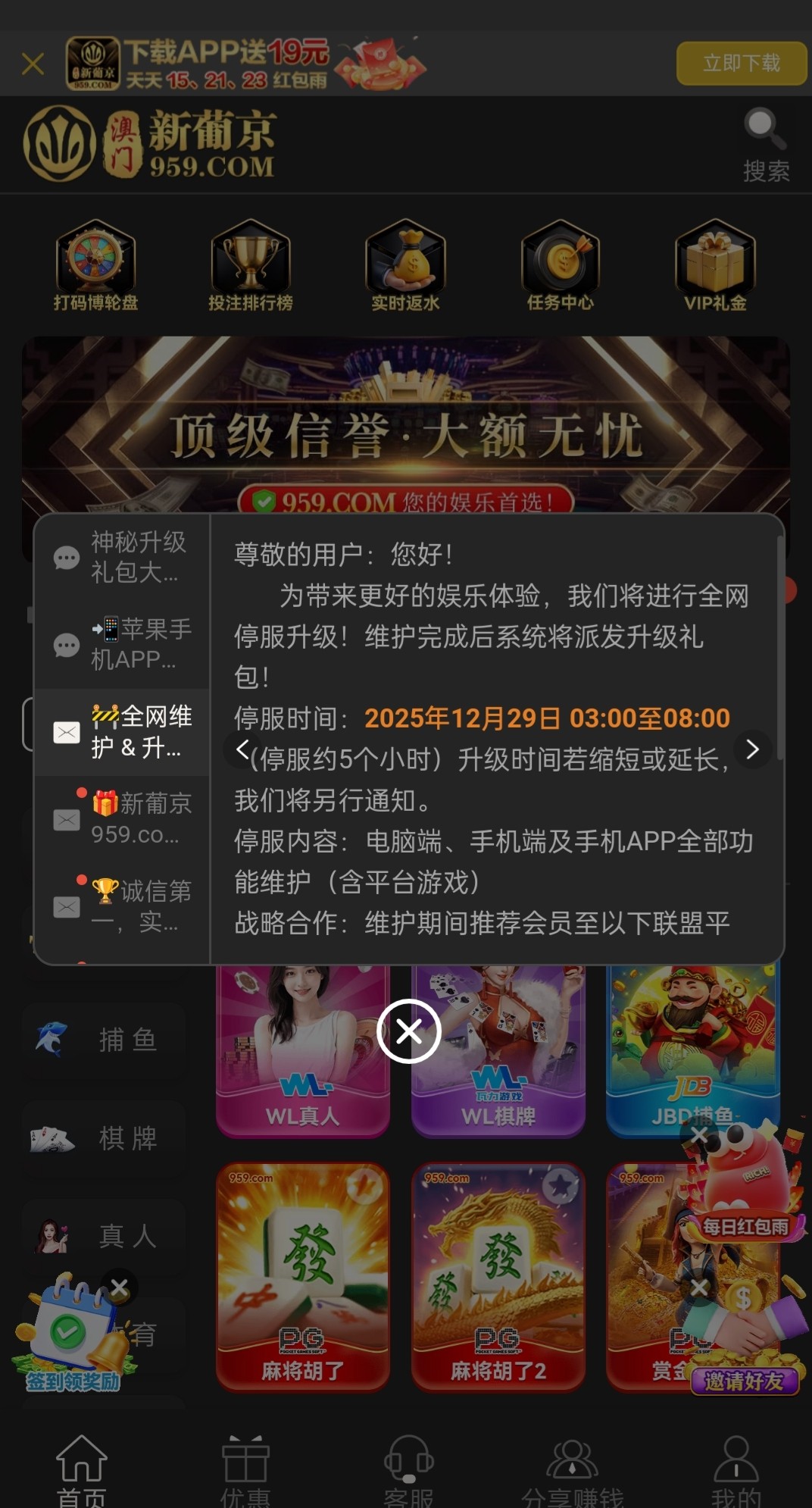Open the 神秘升级礼包大 announcement

click(123, 557)
